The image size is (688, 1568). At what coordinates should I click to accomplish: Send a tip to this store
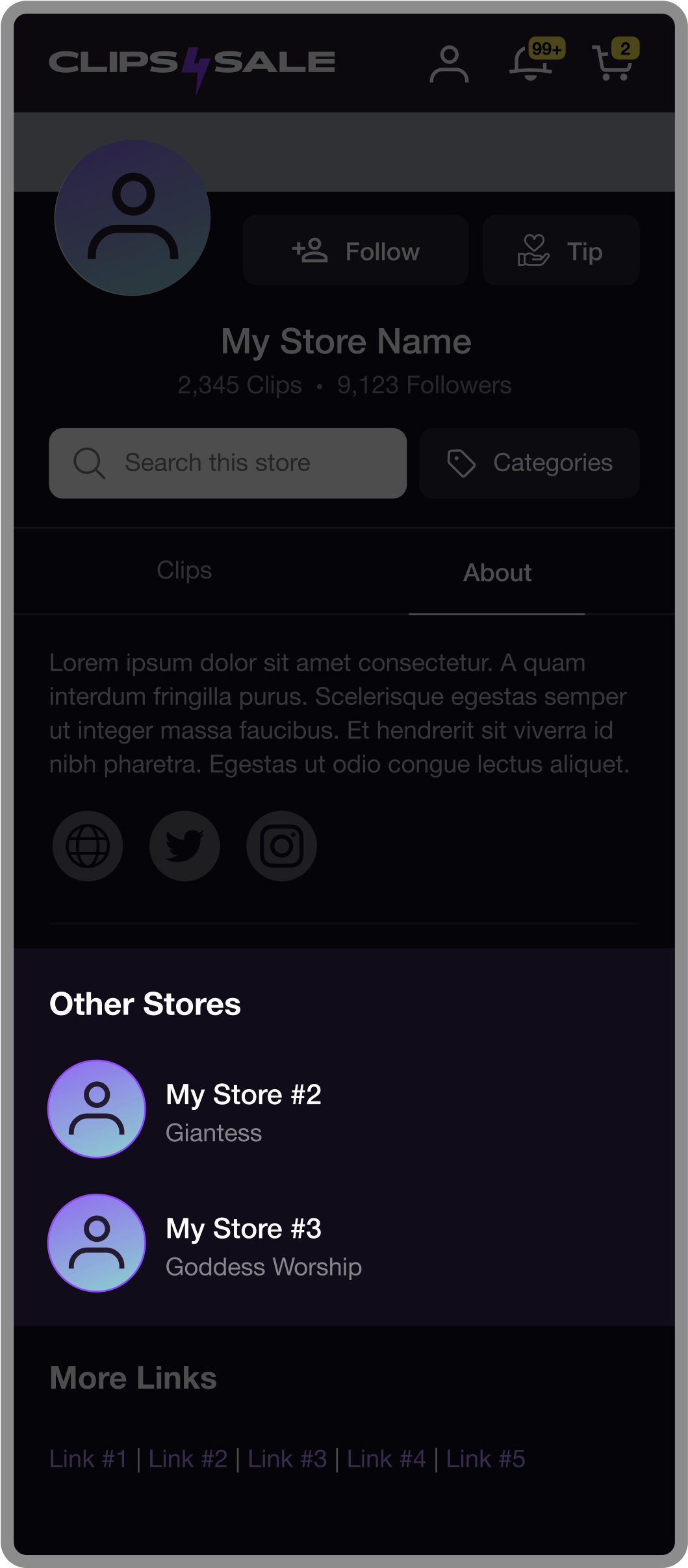point(561,251)
